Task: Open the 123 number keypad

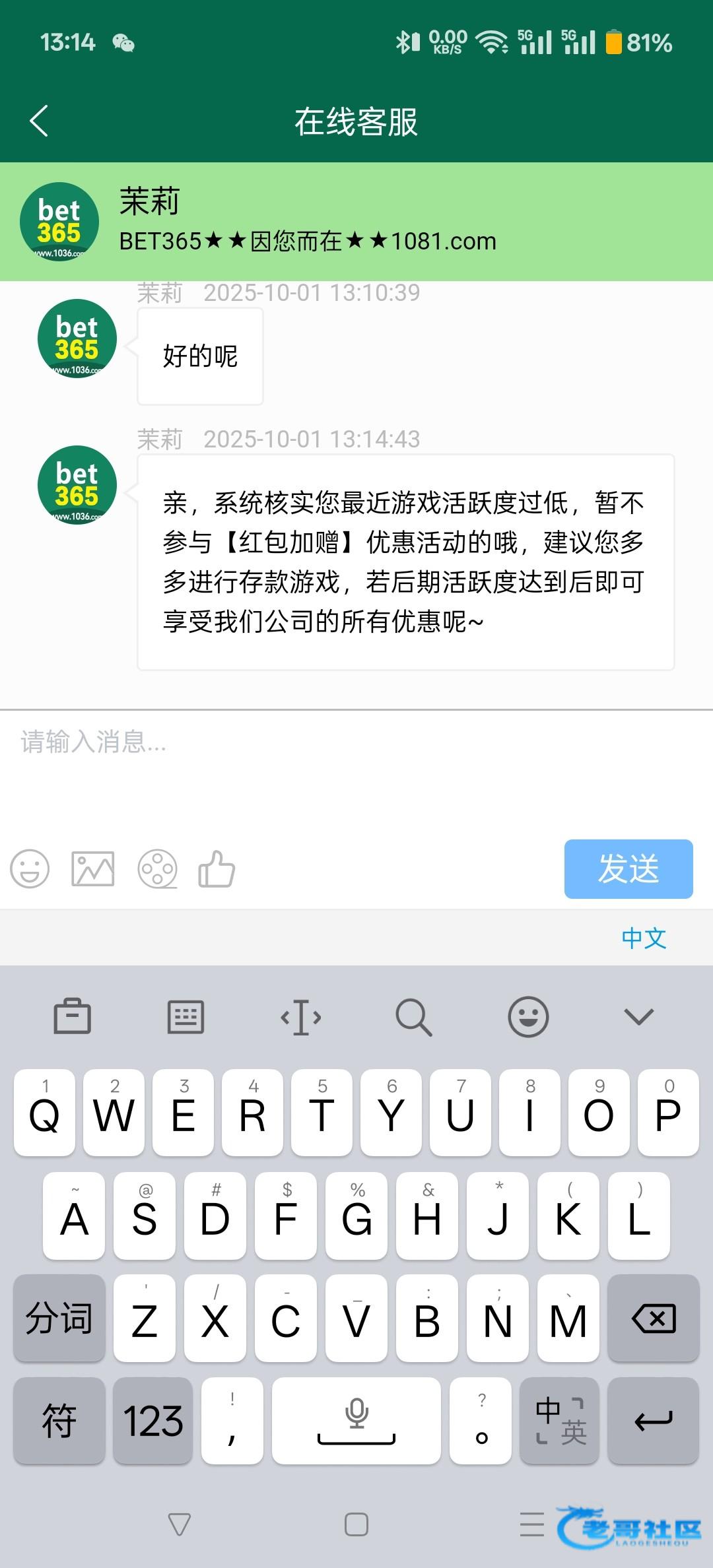Action: [153, 1421]
